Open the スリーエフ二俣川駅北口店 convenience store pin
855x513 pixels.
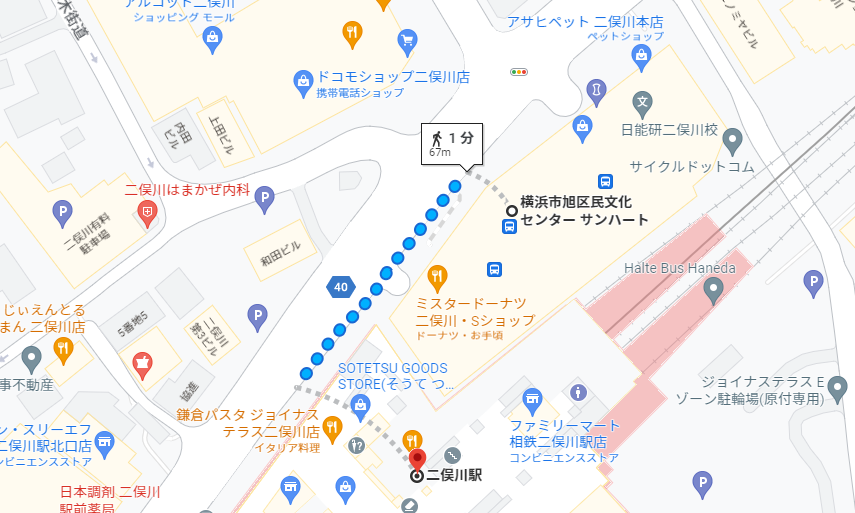coord(105,441)
